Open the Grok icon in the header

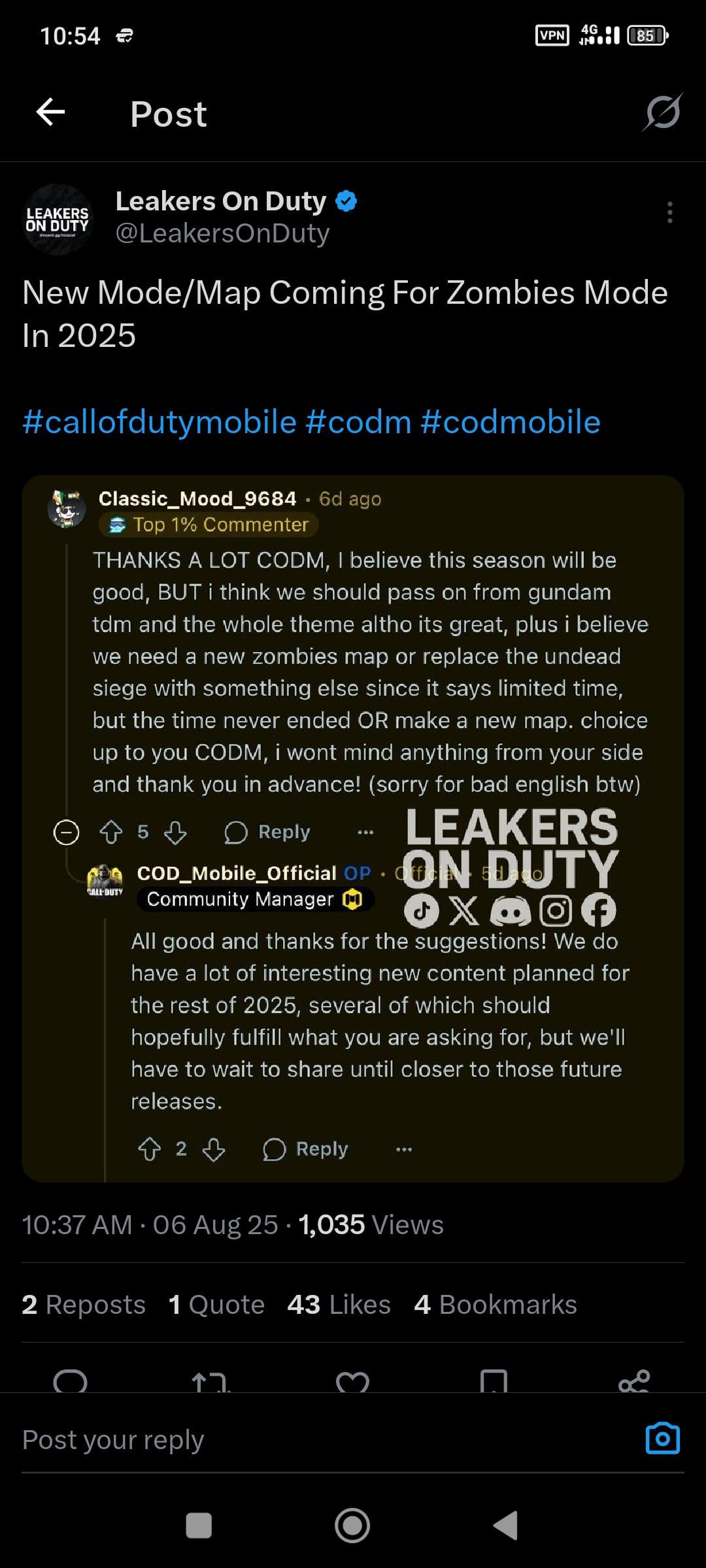[662, 112]
